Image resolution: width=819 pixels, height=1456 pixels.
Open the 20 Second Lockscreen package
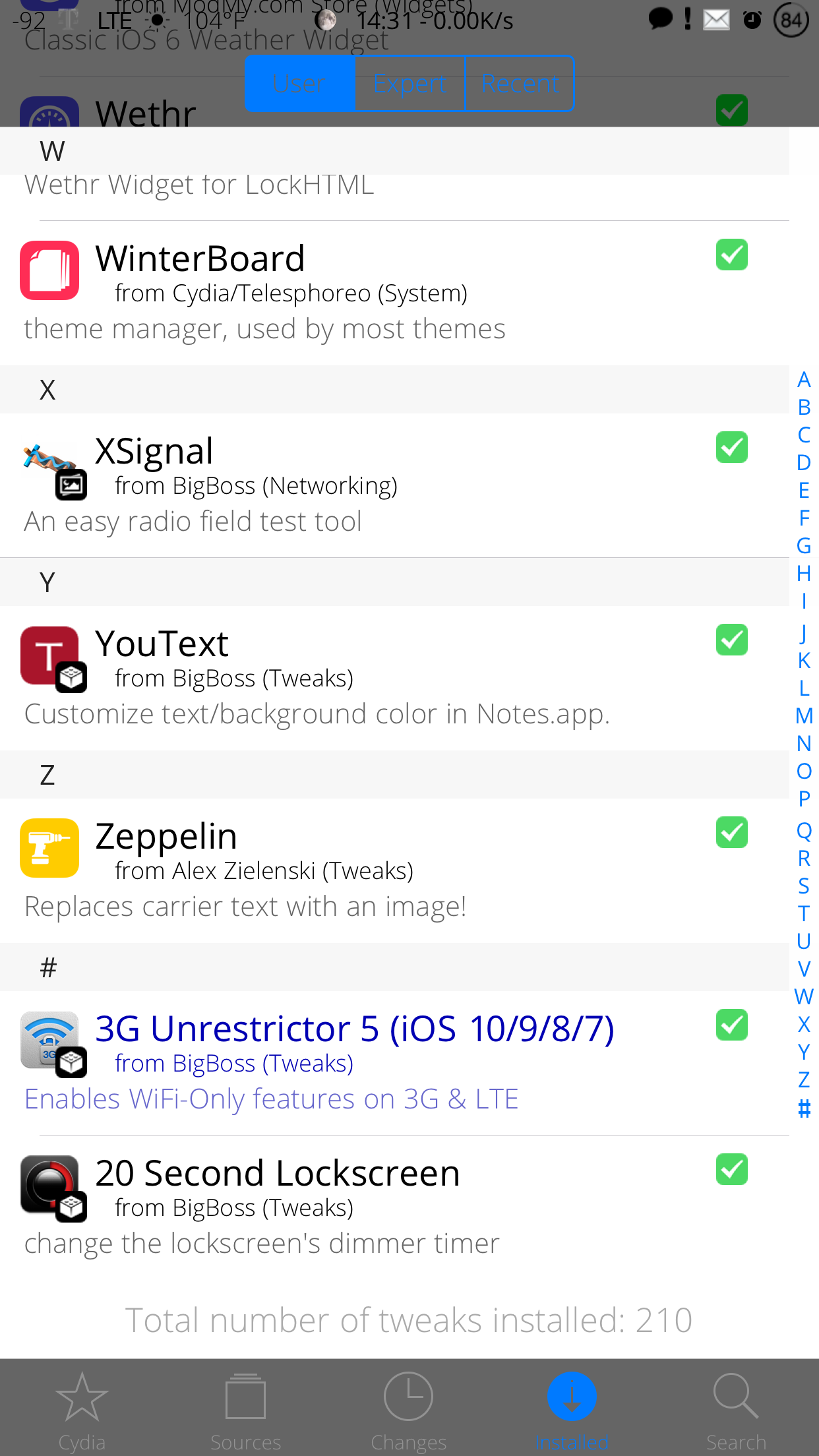click(394, 1207)
